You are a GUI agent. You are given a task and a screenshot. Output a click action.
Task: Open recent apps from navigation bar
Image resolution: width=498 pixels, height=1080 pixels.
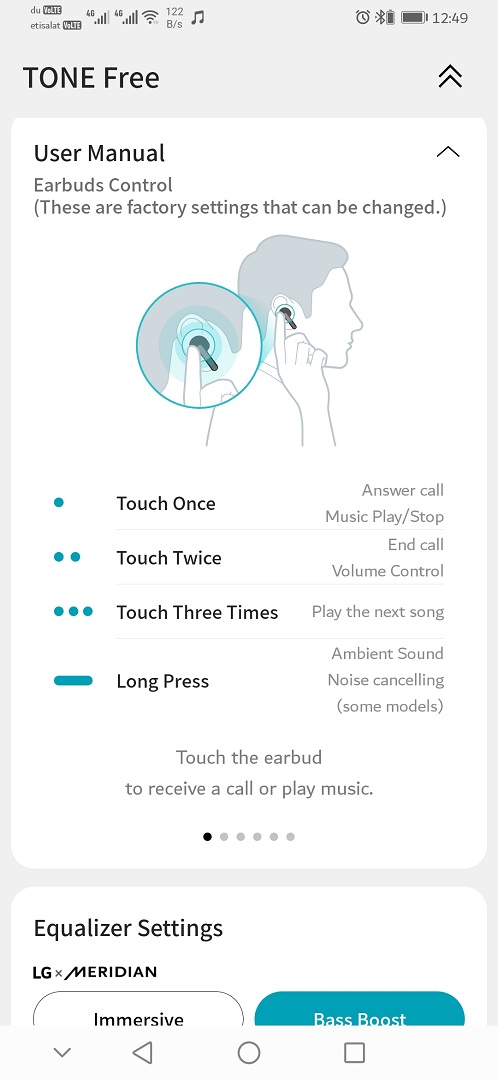(x=354, y=1052)
